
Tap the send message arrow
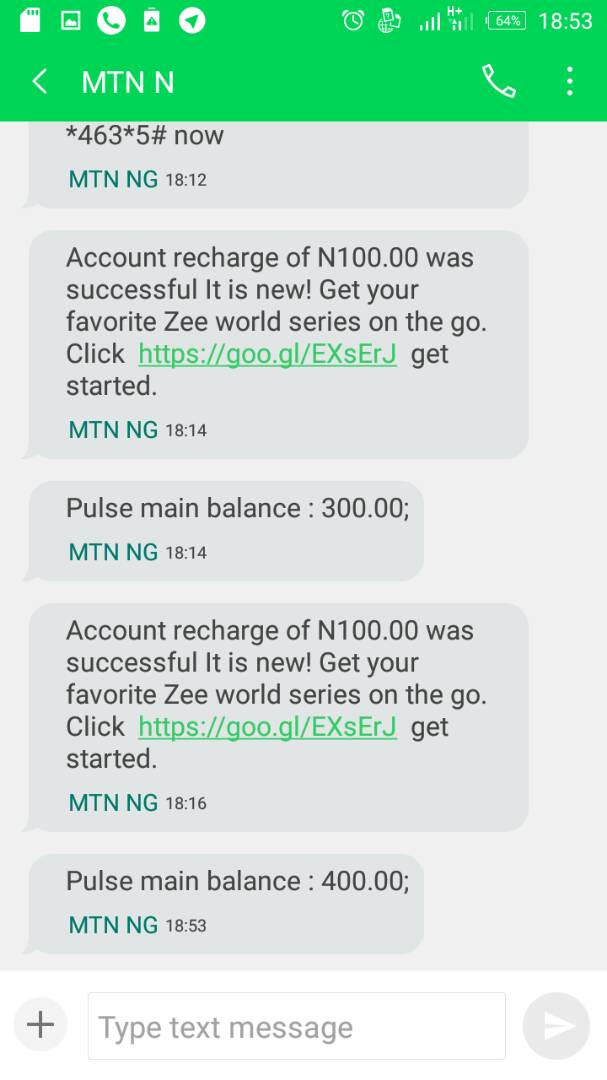(557, 1026)
